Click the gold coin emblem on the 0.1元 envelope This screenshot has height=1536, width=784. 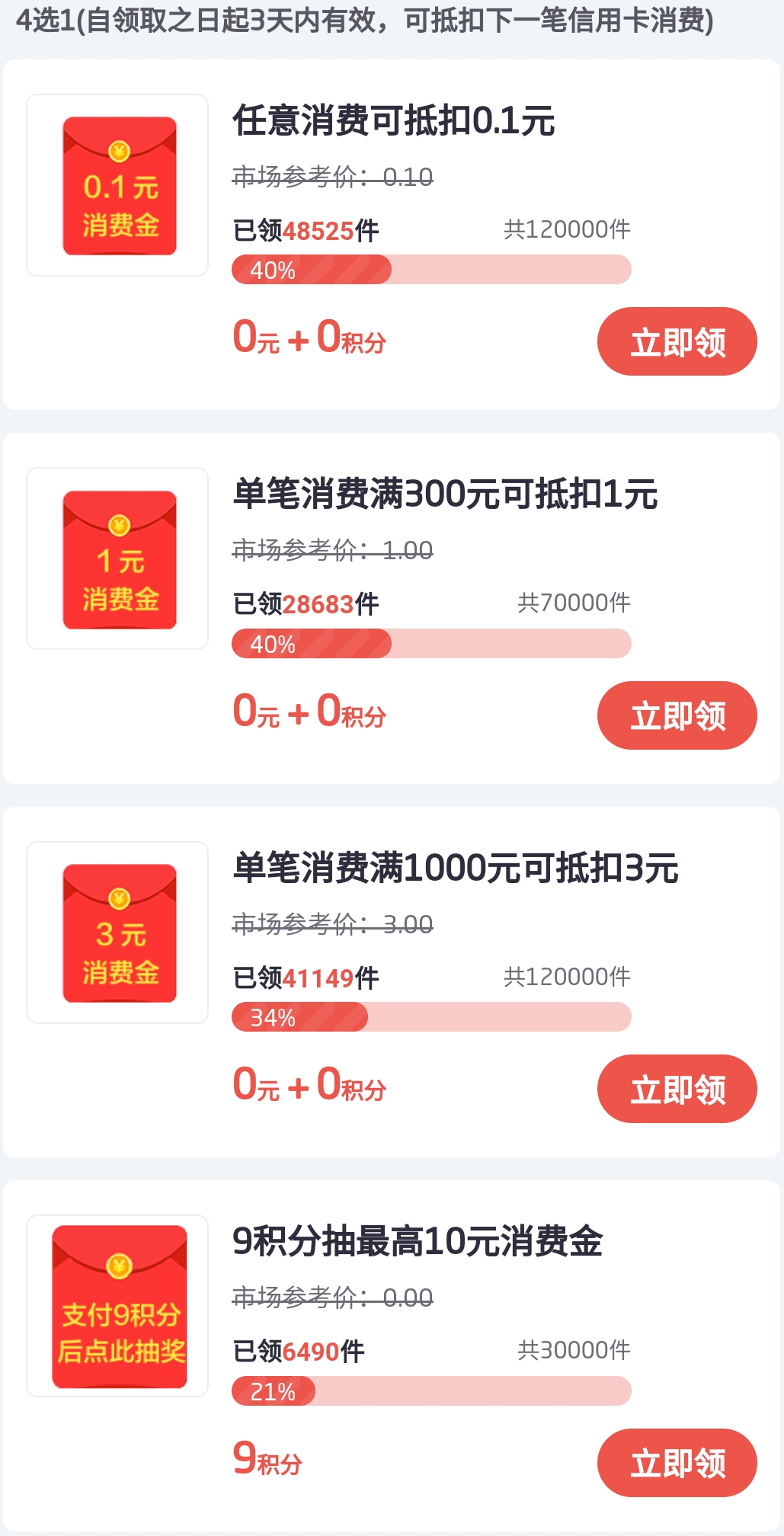click(x=118, y=149)
